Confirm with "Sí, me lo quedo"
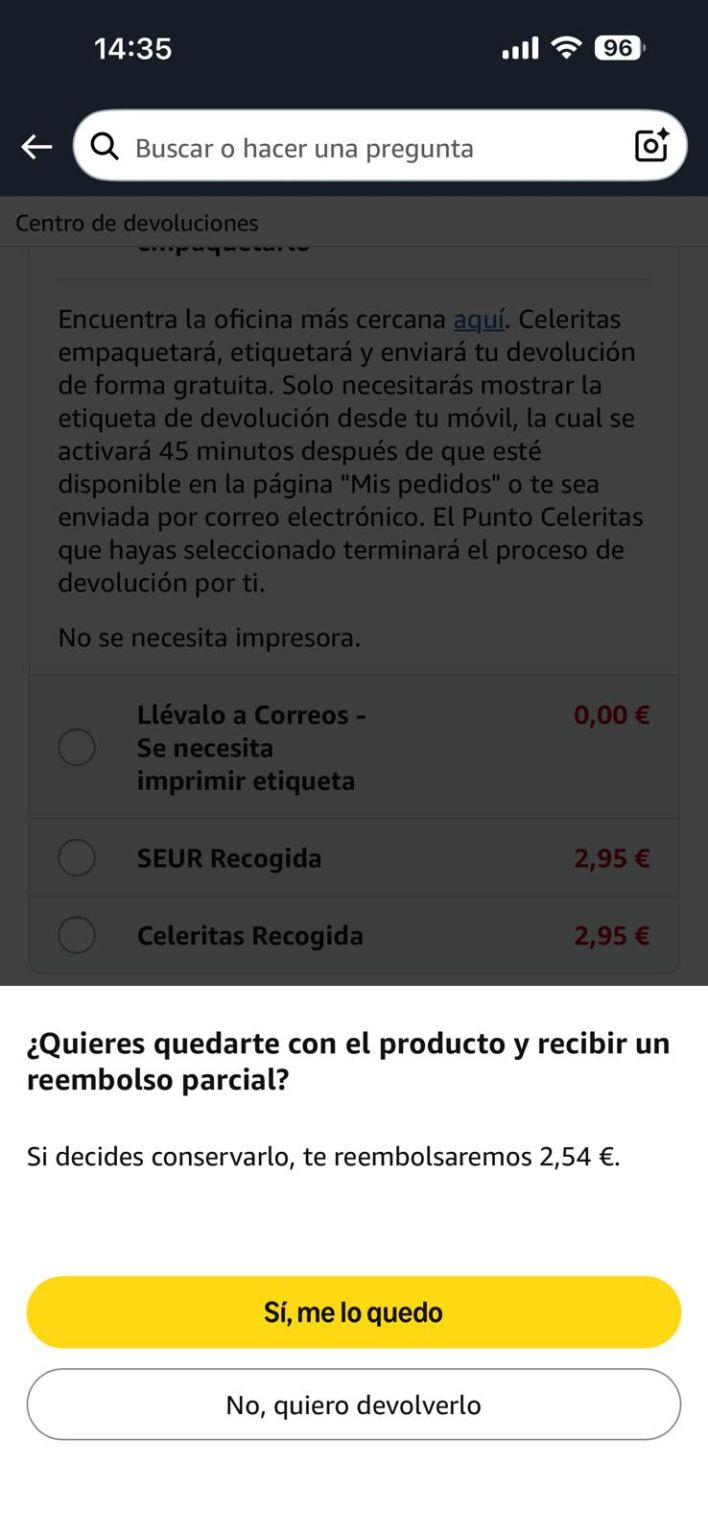Screen dimensions: 708x1536 pos(353,1312)
